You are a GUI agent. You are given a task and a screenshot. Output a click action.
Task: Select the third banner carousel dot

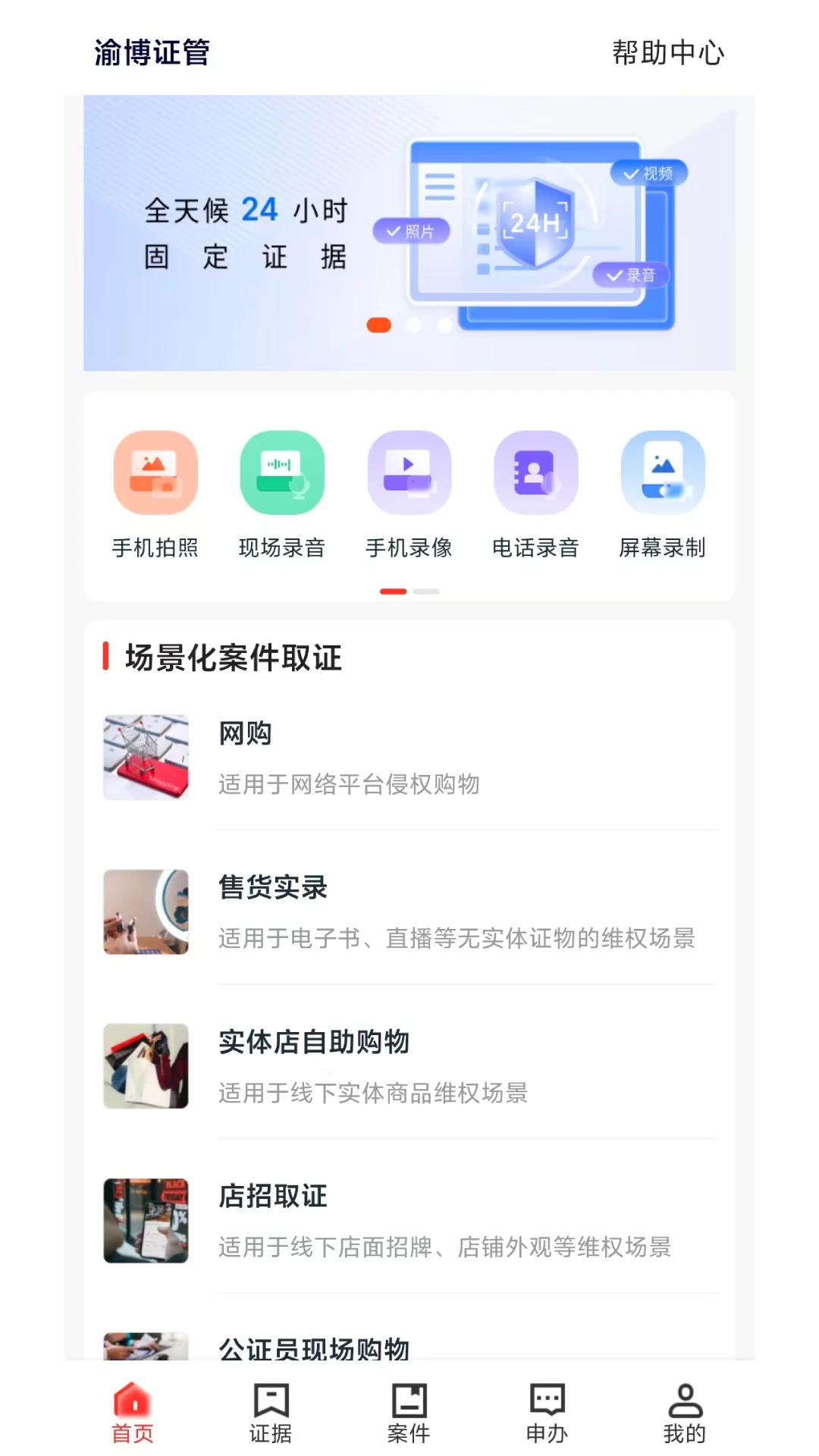coord(444,325)
